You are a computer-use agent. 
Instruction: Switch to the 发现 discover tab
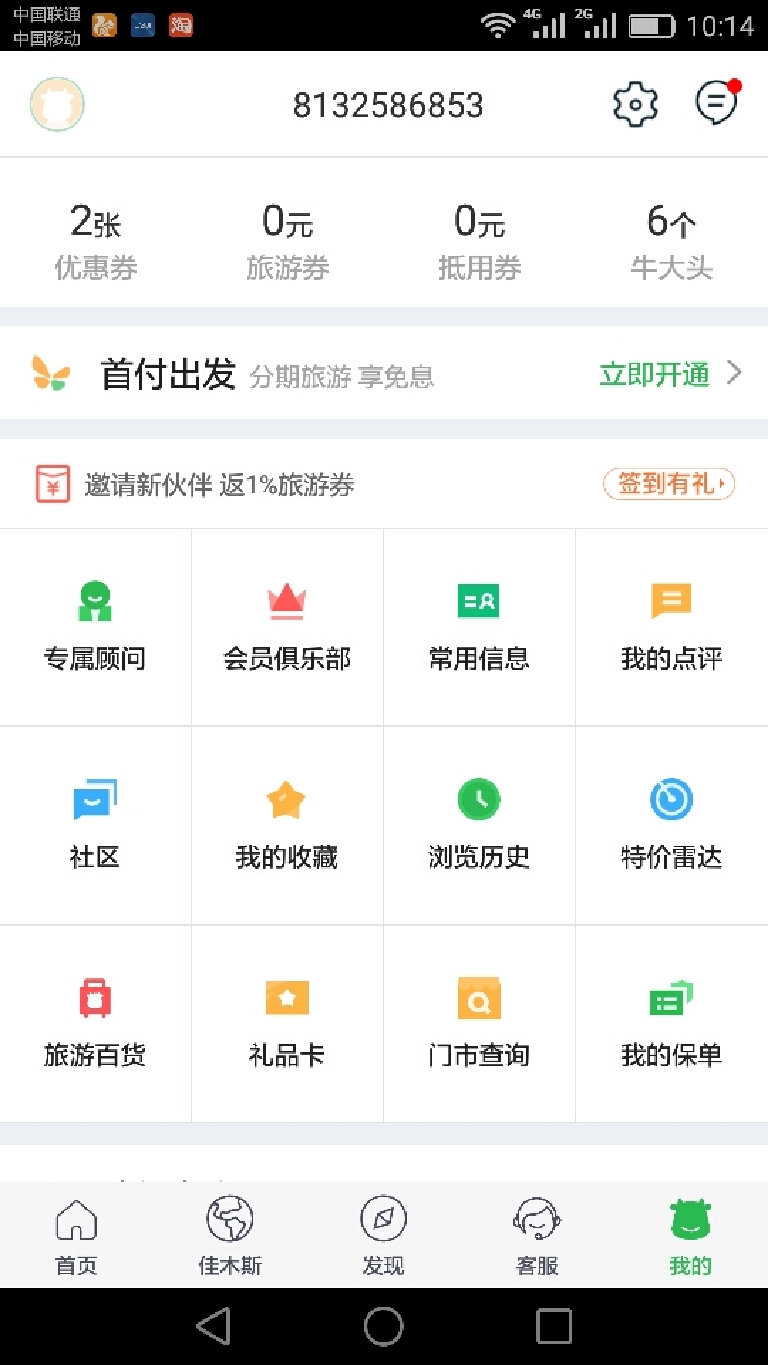[383, 1236]
